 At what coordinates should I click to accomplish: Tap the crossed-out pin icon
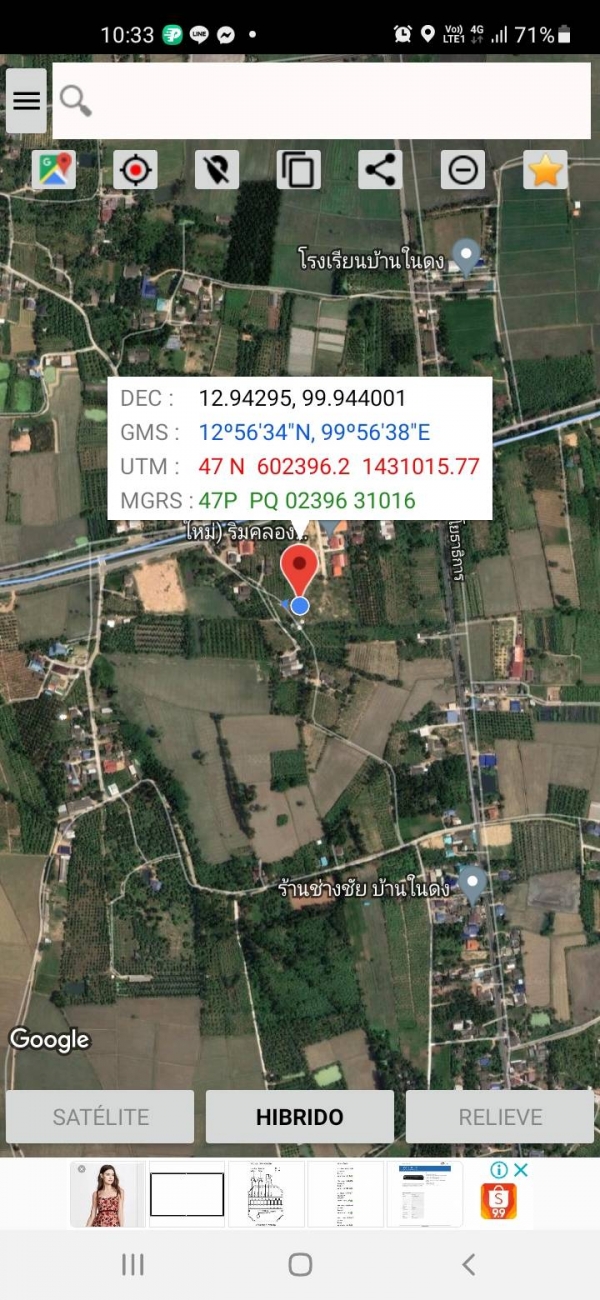click(x=217, y=170)
